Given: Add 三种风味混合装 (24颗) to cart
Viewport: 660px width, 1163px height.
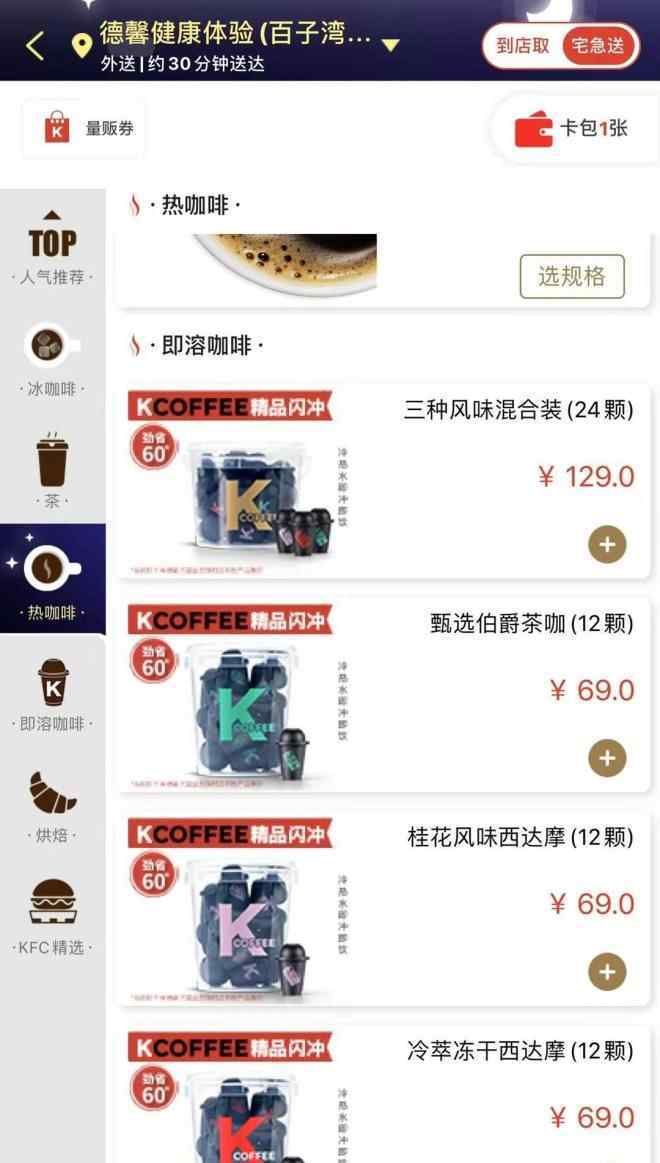Looking at the screenshot, I should pos(606,545).
